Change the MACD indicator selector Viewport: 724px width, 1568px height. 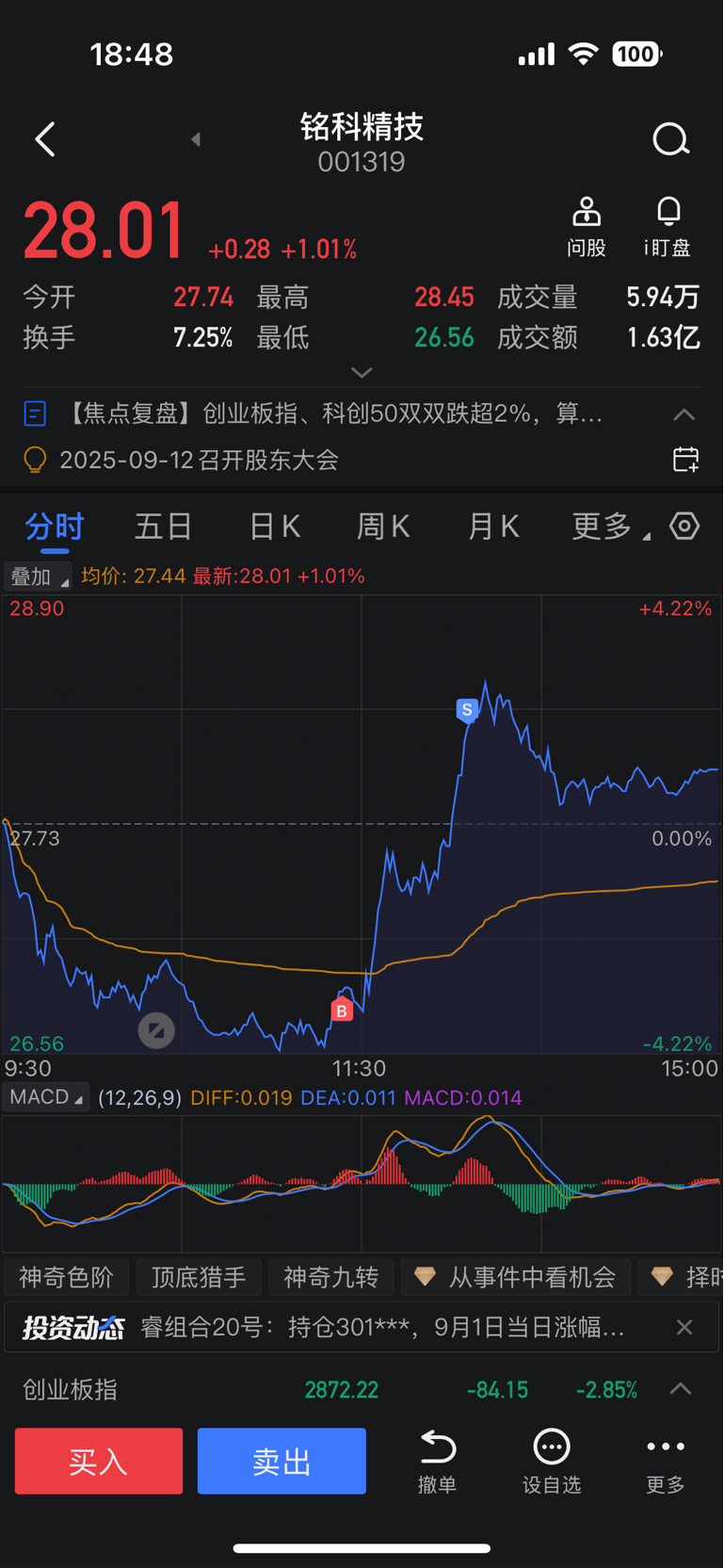pos(46,1097)
